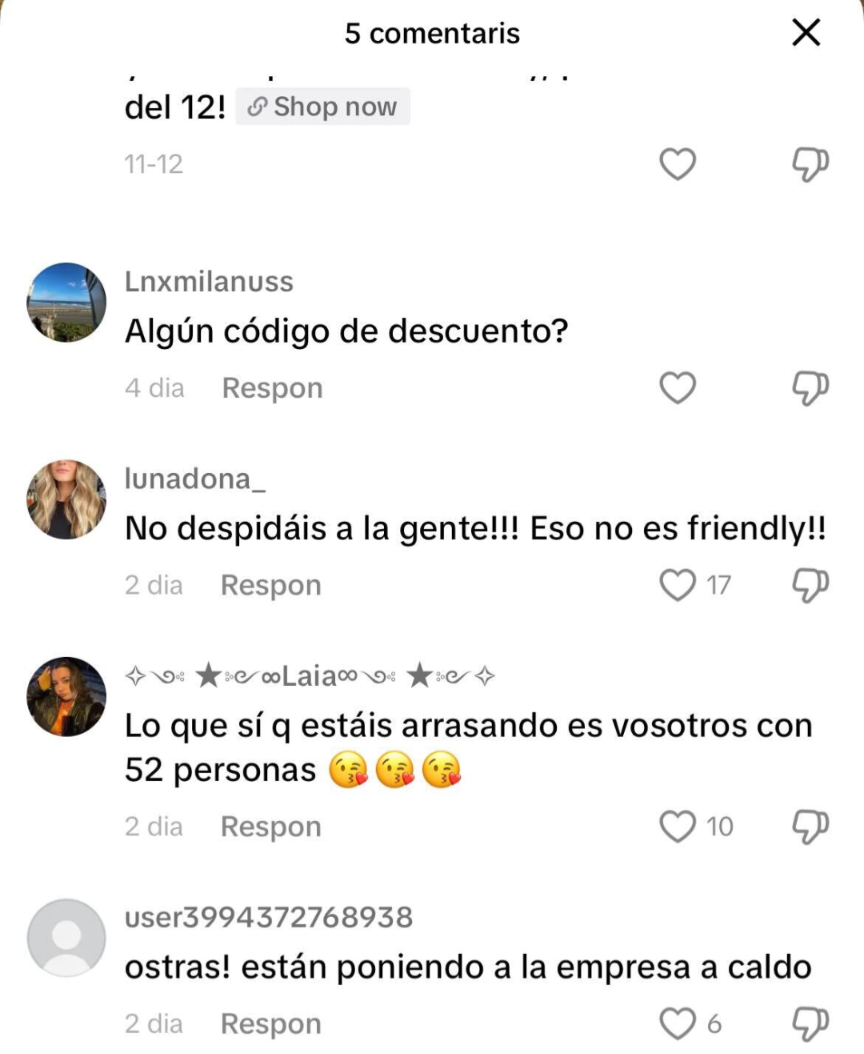This screenshot has height=1054, width=864.
Task: Dislike the comment dated 11-12
Action: coord(811,164)
